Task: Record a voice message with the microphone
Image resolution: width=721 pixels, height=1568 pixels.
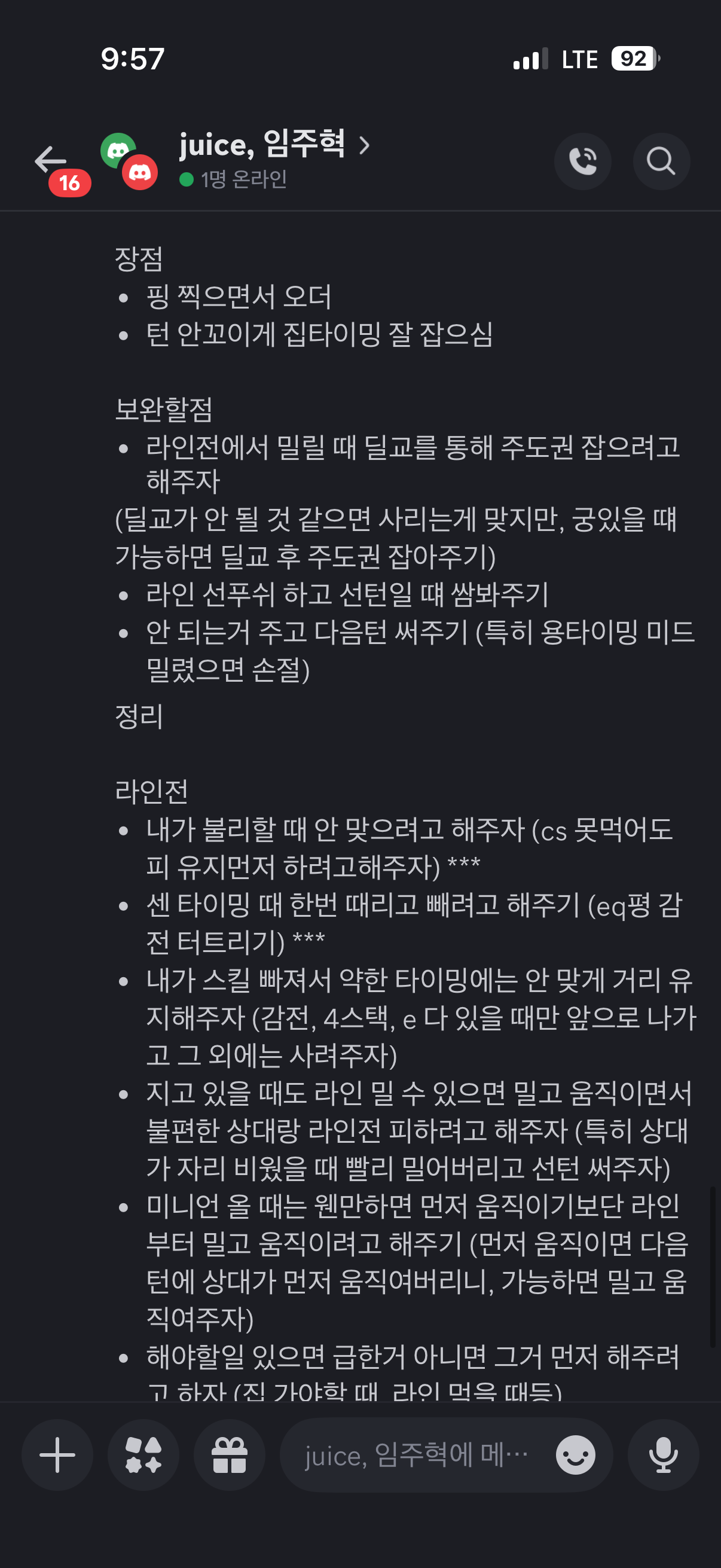Action: pos(663,1455)
